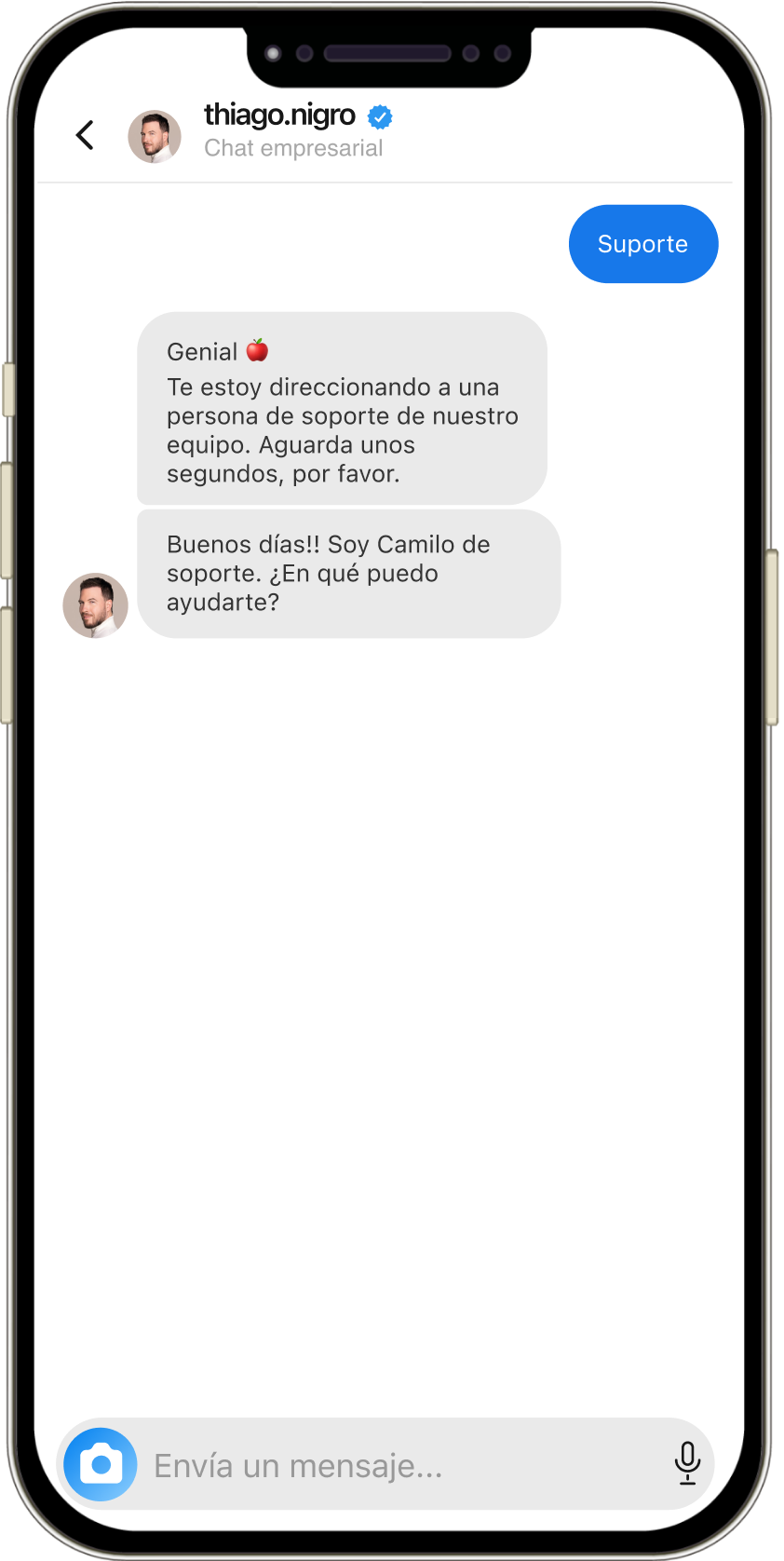Record a voice message with the microphone
Image resolution: width=784 pixels, height=1561 pixels.
pos(687,1463)
